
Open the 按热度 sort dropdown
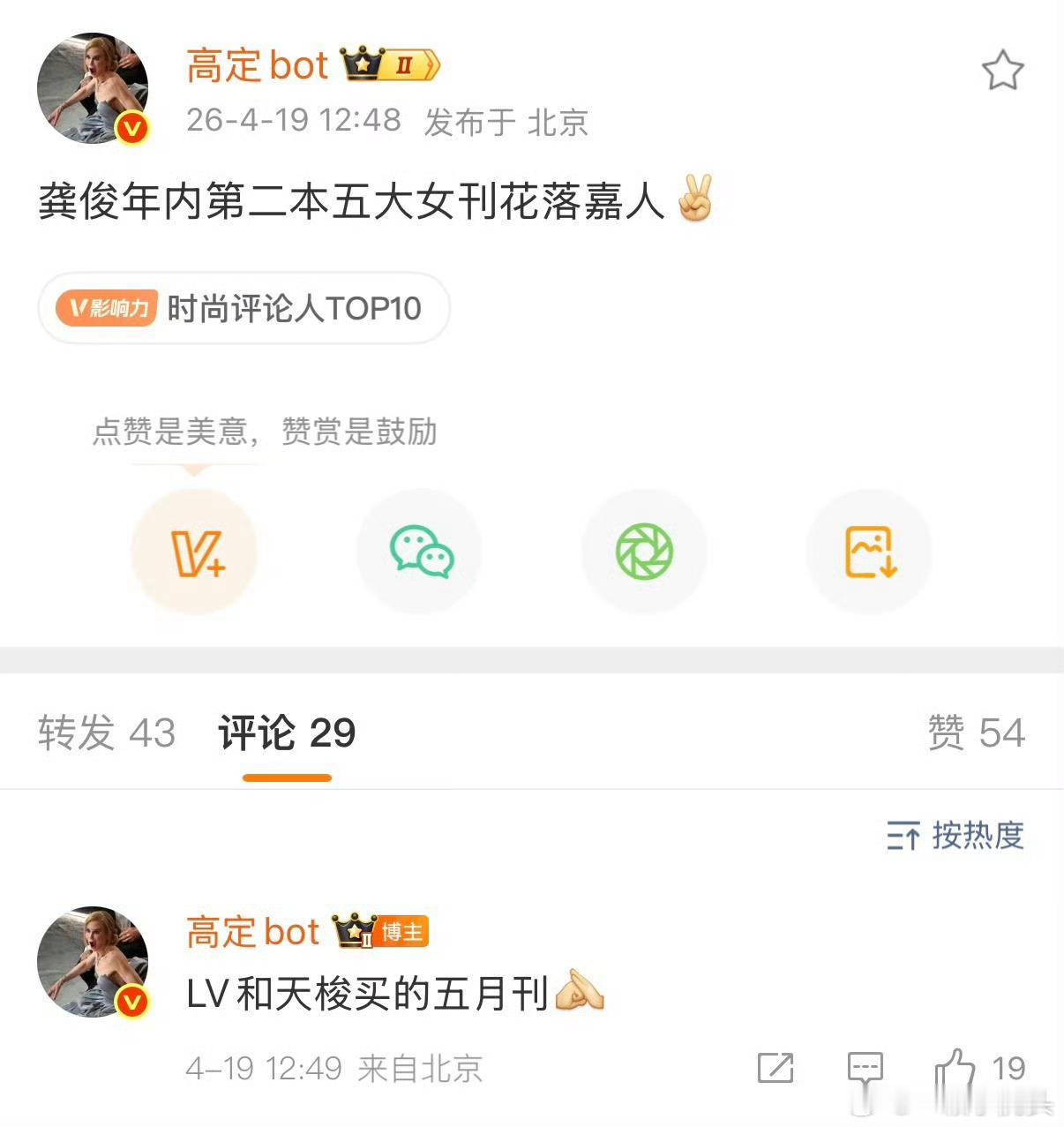click(951, 838)
